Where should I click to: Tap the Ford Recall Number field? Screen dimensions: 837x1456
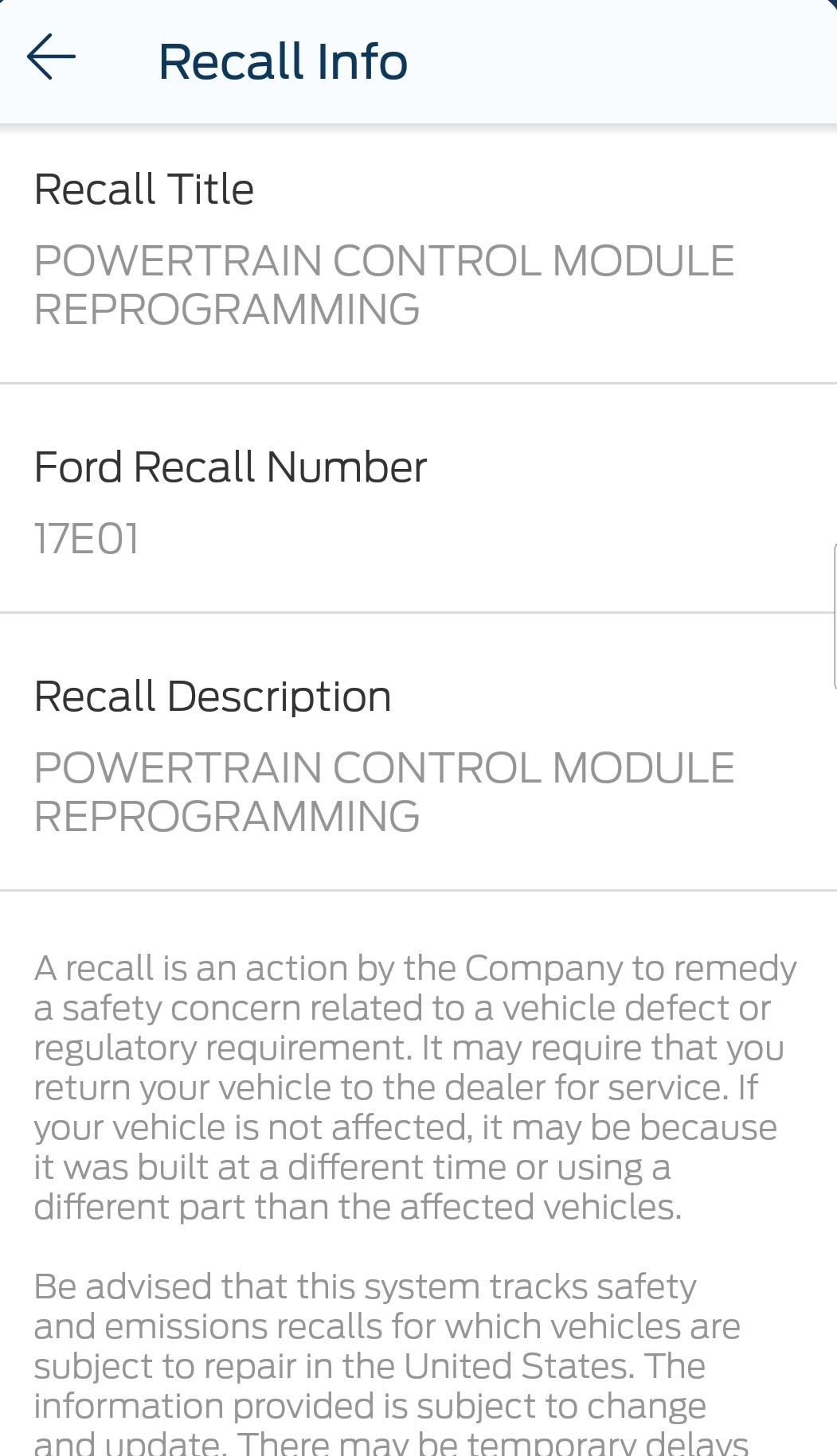coord(231,467)
